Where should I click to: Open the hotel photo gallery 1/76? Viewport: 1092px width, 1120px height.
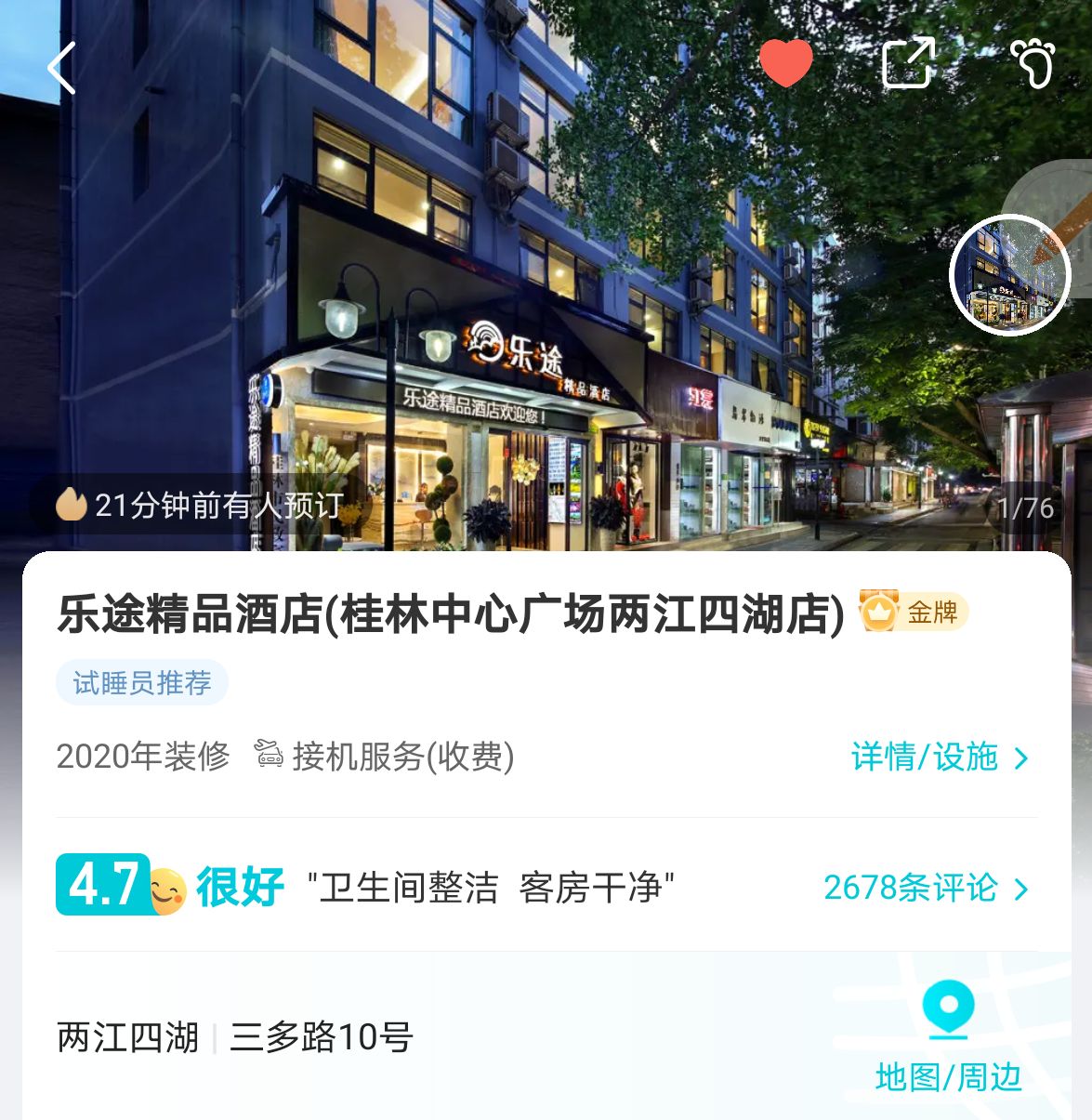coord(1024,507)
